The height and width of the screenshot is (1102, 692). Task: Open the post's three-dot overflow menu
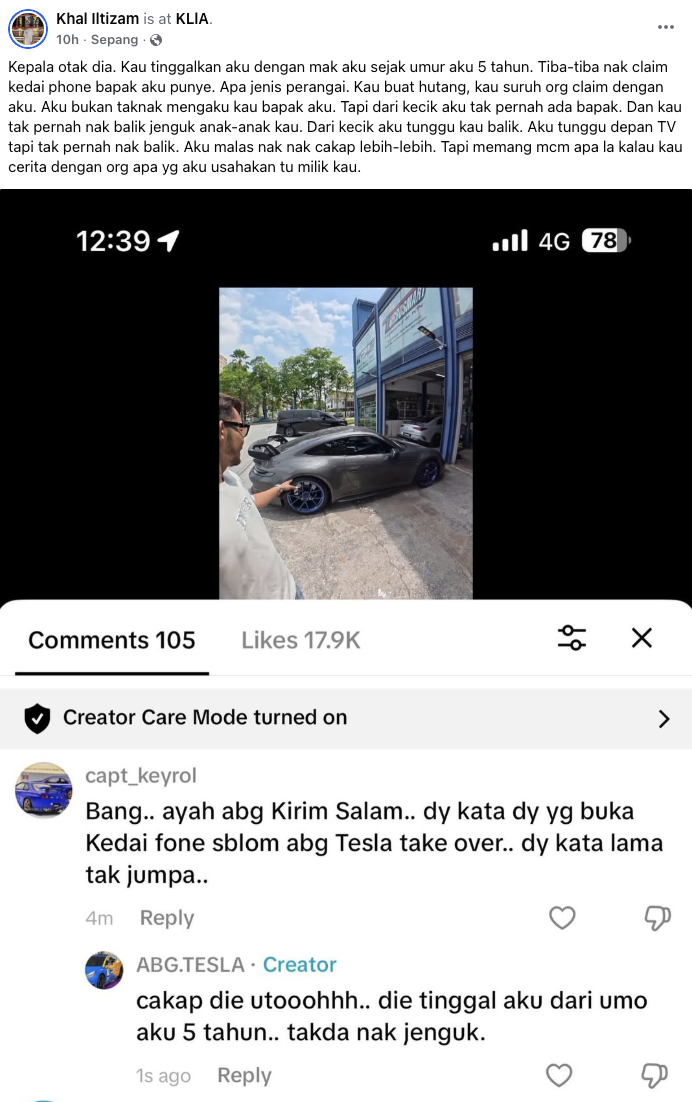click(665, 27)
